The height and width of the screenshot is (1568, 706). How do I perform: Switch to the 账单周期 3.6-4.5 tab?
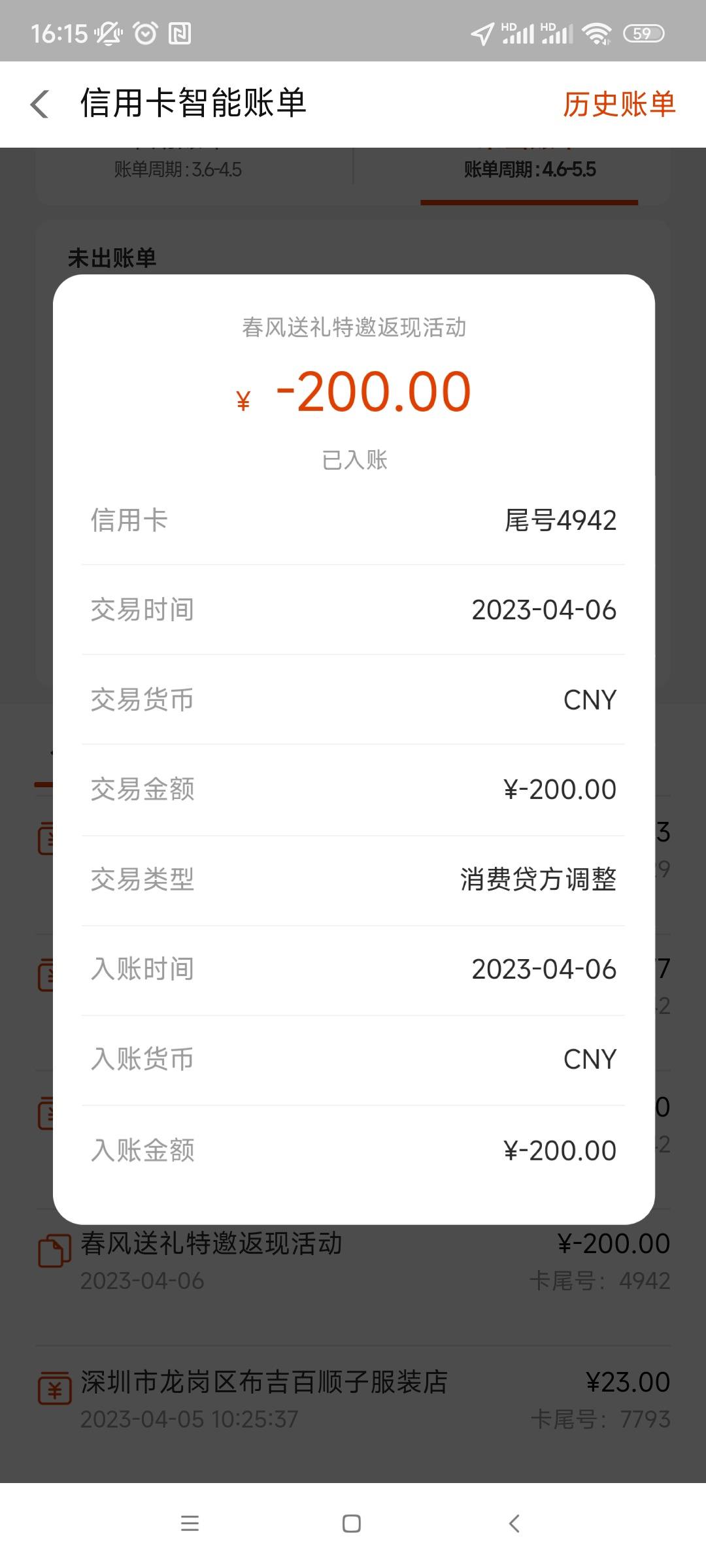pos(178,170)
